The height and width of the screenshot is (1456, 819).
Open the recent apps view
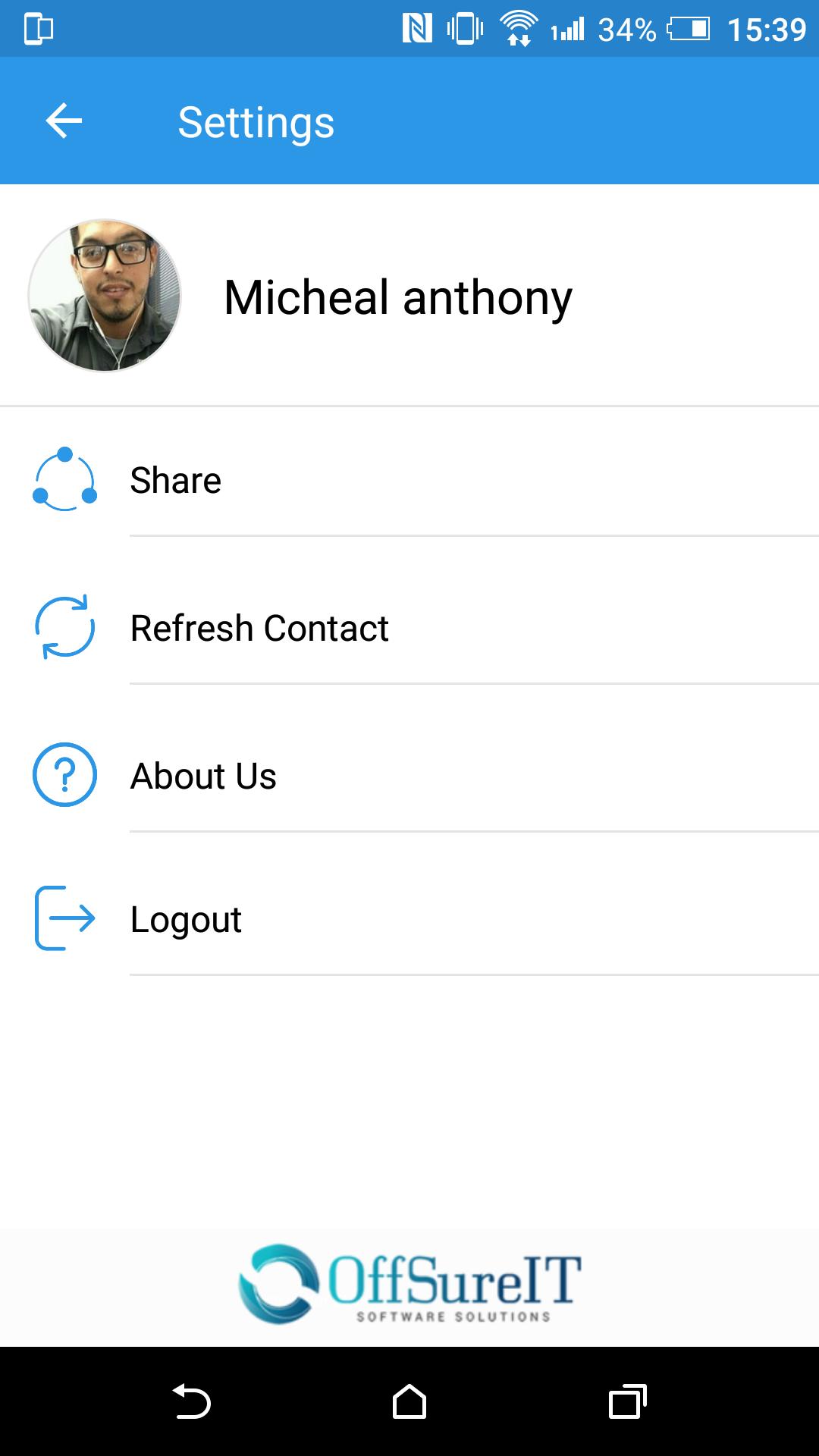tap(627, 1401)
